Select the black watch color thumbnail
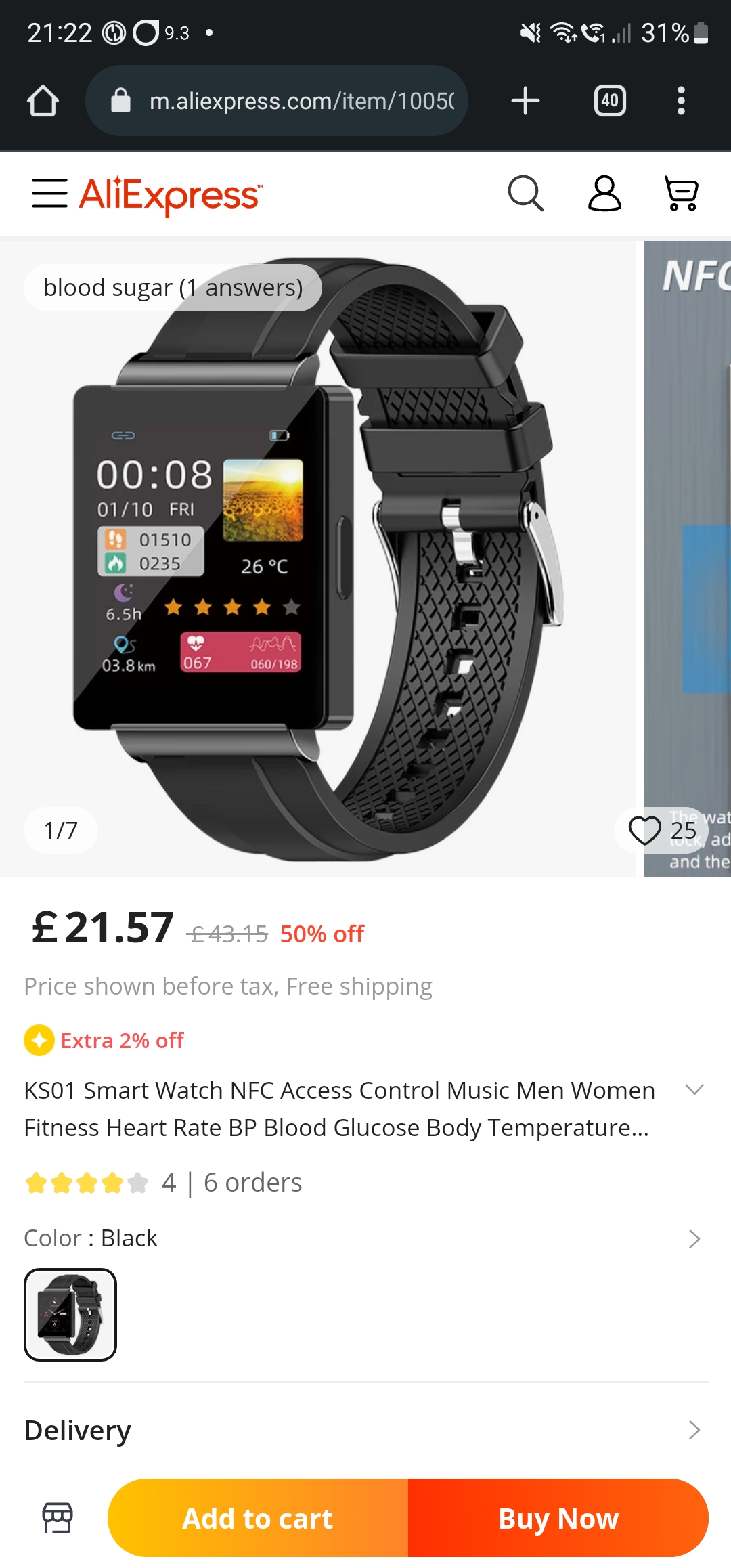Screen dimensions: 731x1568 click(70, 1314)
